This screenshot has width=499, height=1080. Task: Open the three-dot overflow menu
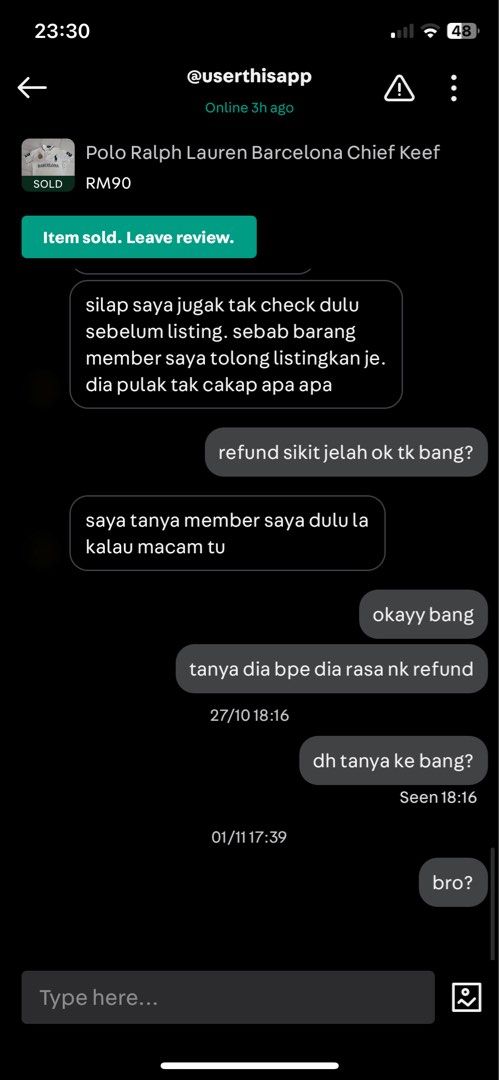(454, 88)
